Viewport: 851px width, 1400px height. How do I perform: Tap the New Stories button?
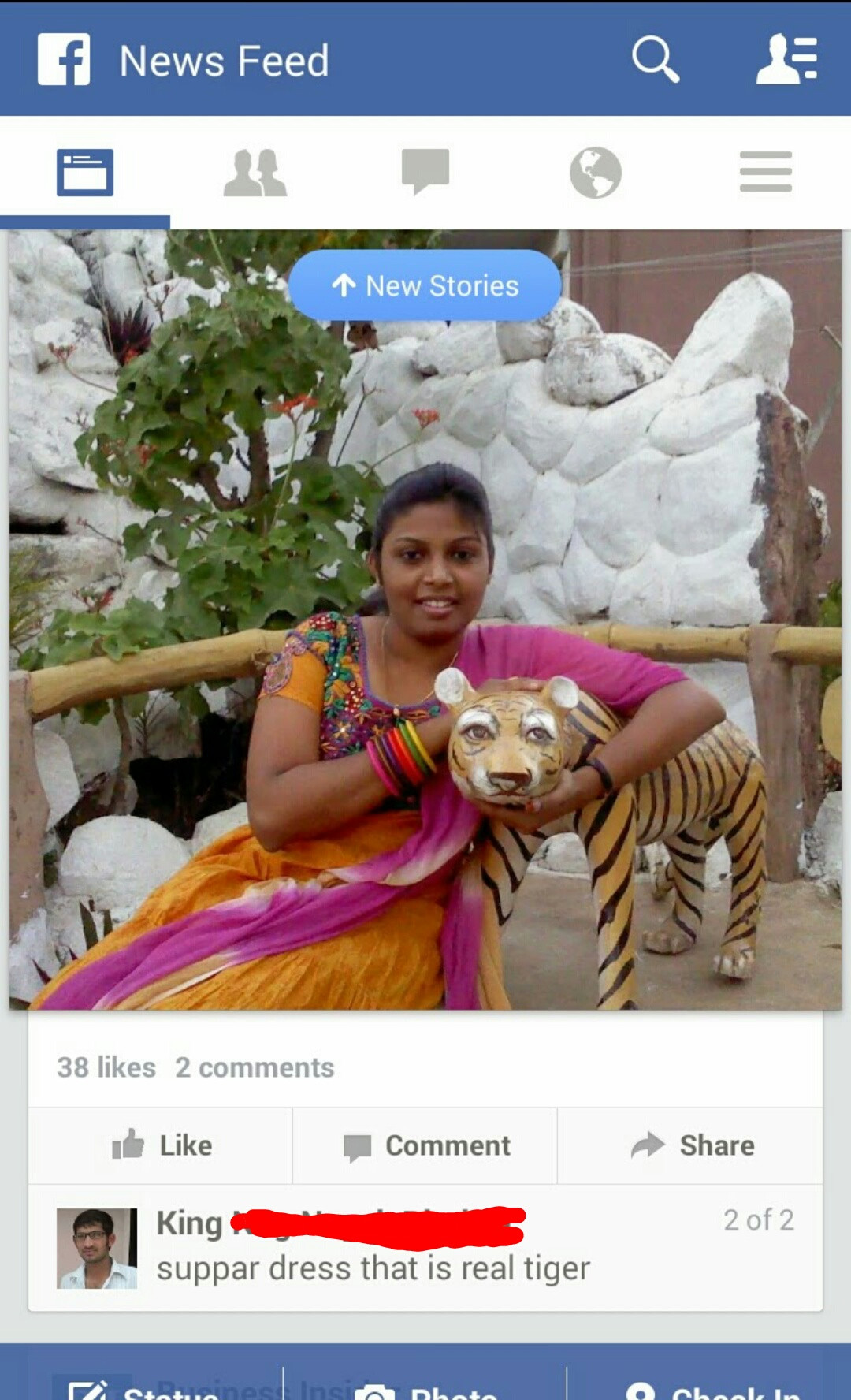point(425,285)
